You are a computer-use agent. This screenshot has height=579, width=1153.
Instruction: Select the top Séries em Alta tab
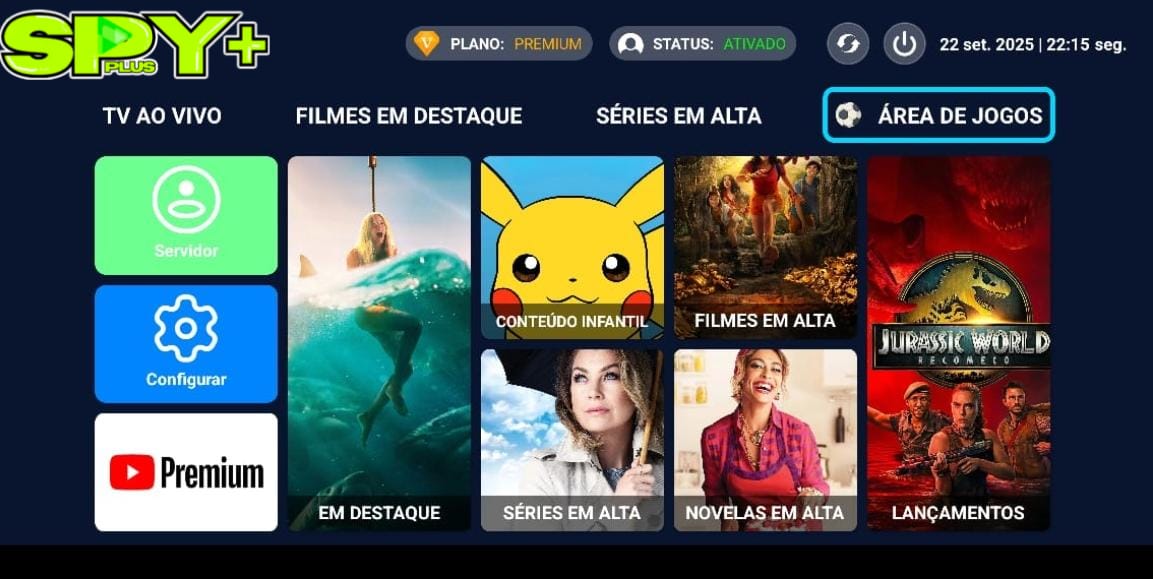point(678,116)
